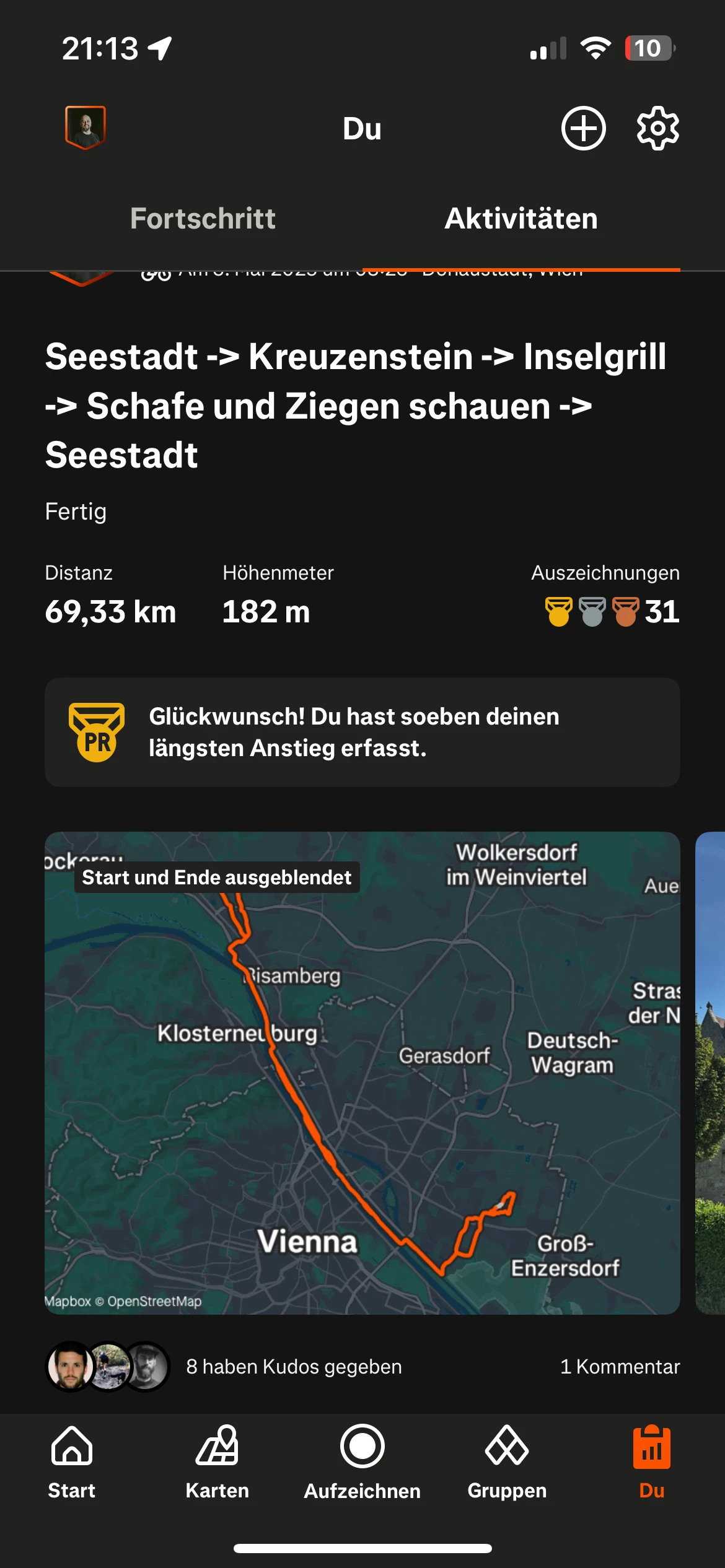Image resolution: width=725 pixels, height=1568 pixels.
Task: Switch to the Gruppen tab
Action: click(x=507, y=1463)
